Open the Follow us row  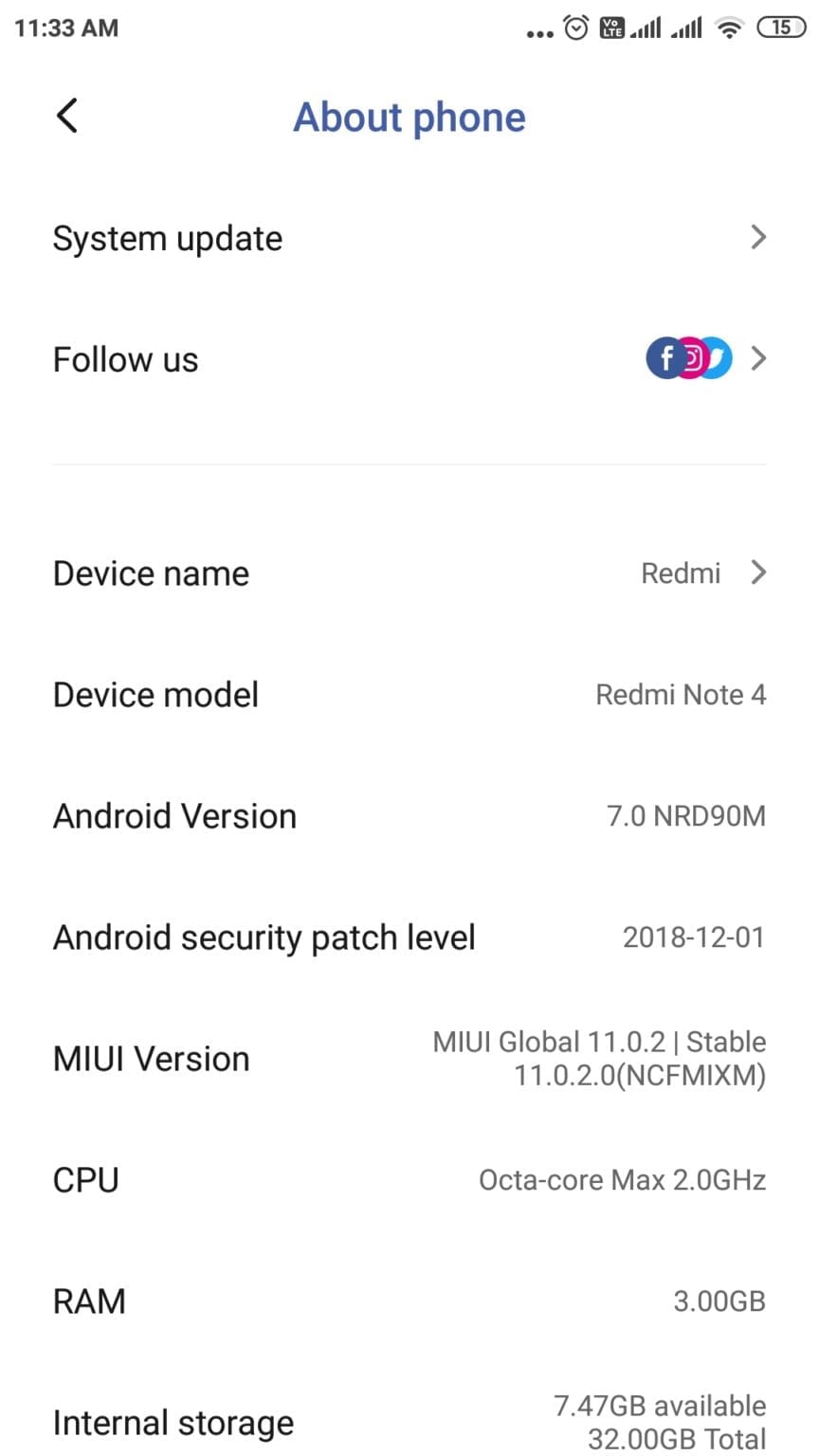coord(409,359)
